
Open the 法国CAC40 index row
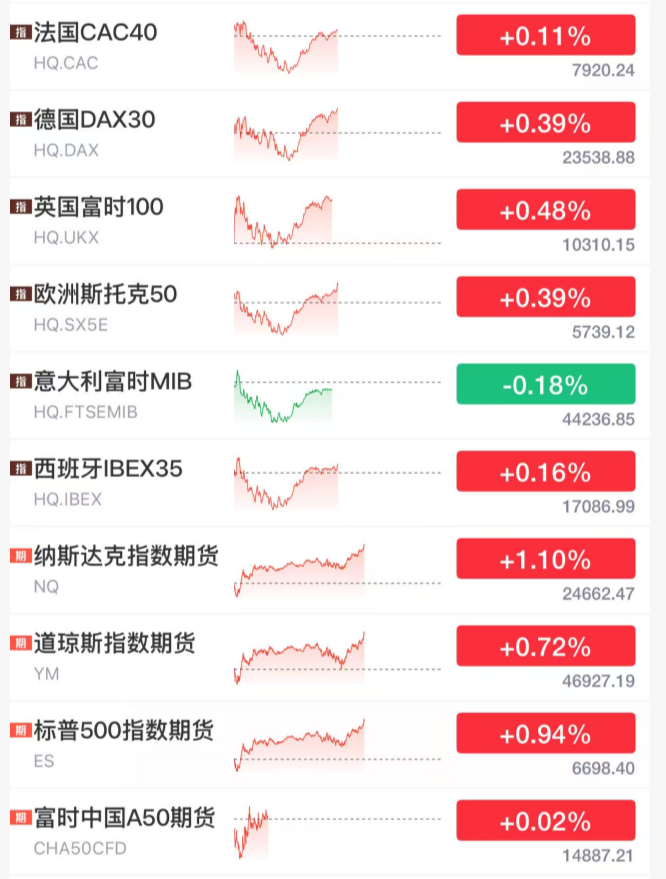(95, 34)
